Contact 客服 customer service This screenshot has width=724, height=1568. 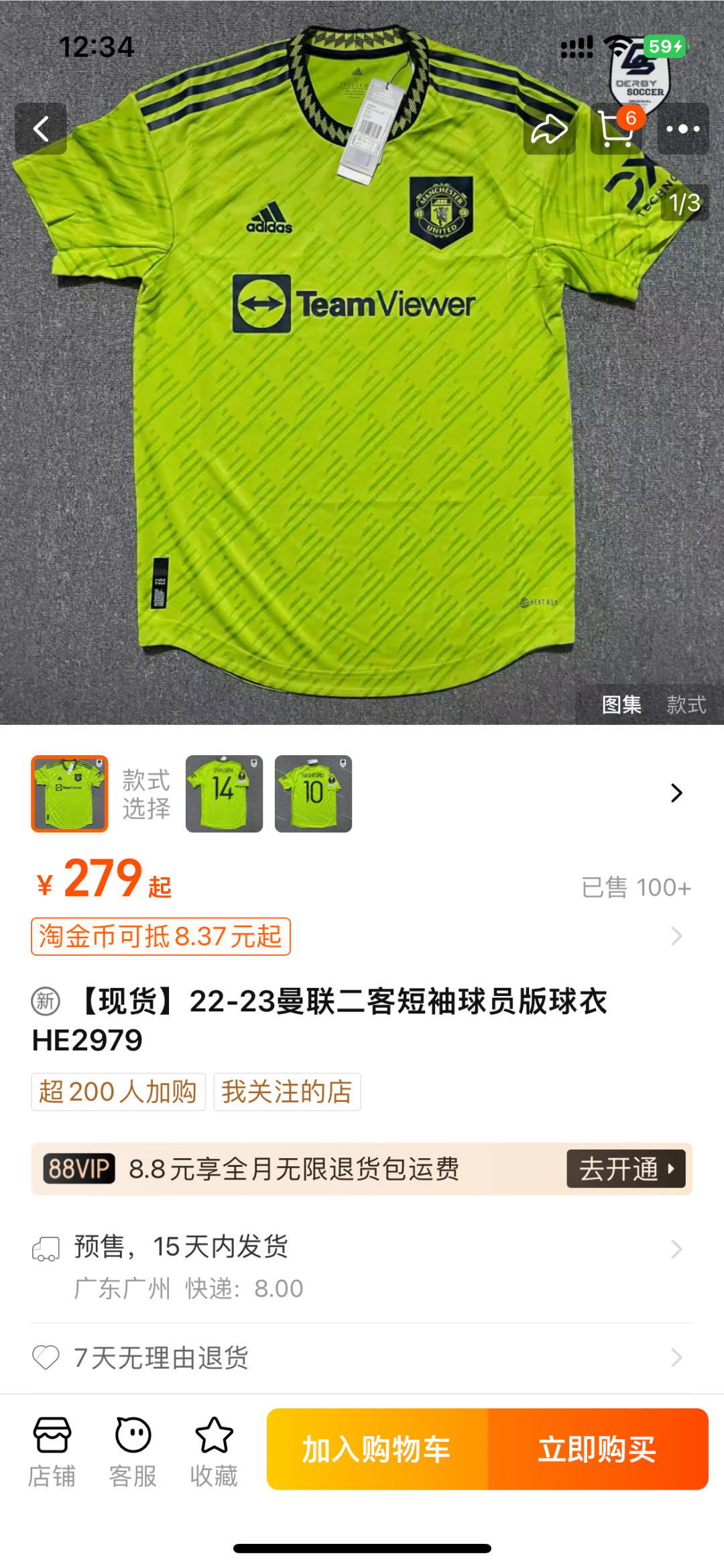133,1452
